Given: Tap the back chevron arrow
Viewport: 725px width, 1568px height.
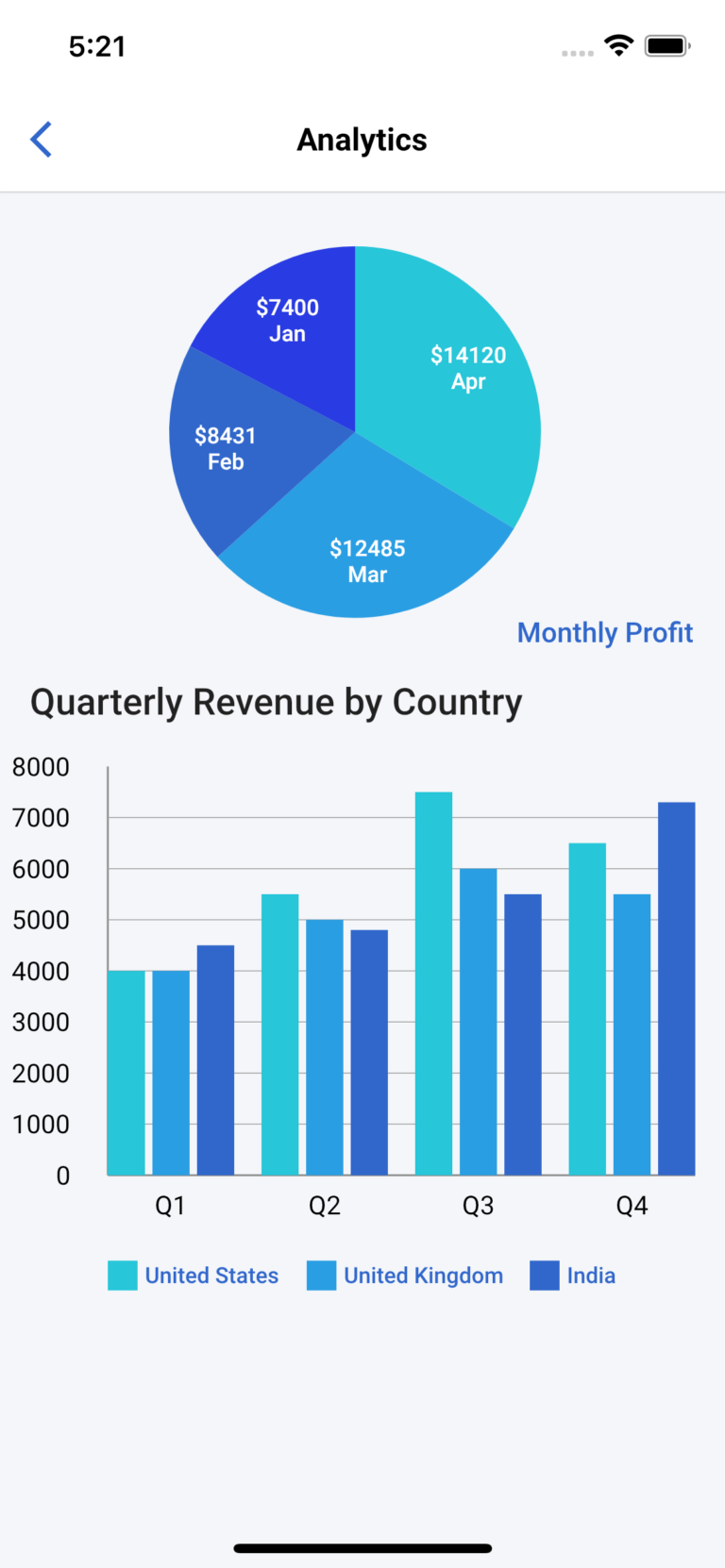Looking at the screenshot, I should click(41, 139).
